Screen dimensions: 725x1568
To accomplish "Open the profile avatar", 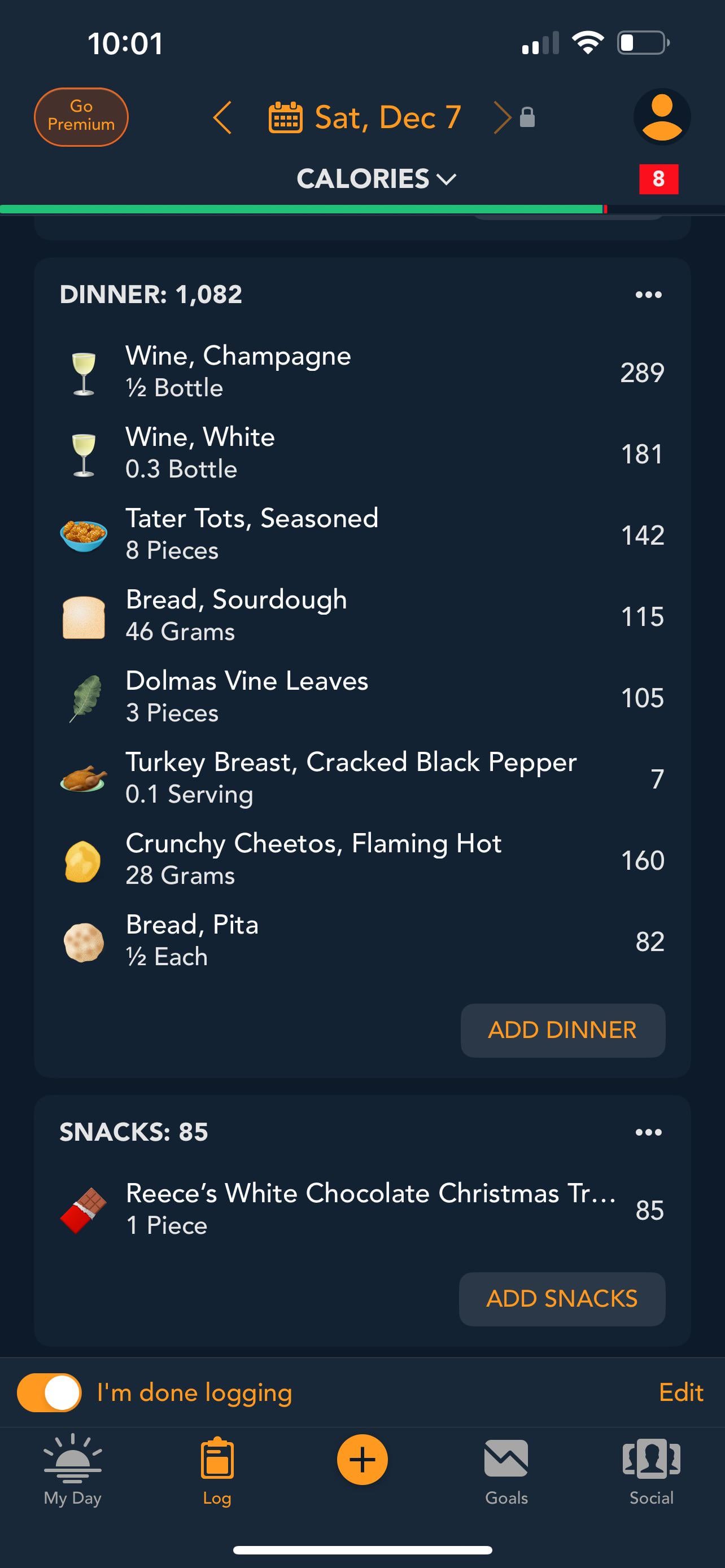I will (x=662, y=116).
